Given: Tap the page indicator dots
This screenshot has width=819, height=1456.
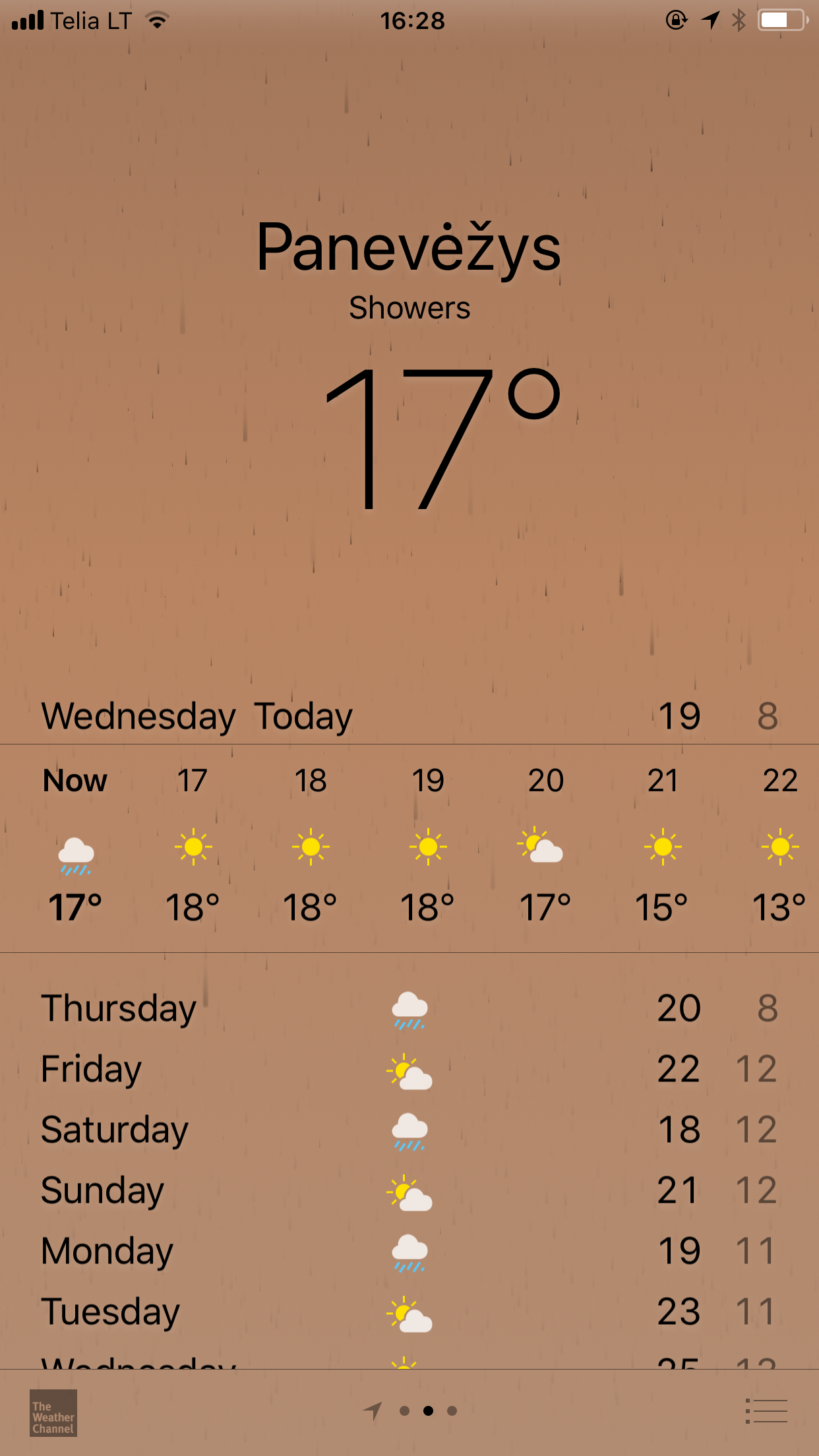Looking at the screenshot, I should pos(409,1410).
